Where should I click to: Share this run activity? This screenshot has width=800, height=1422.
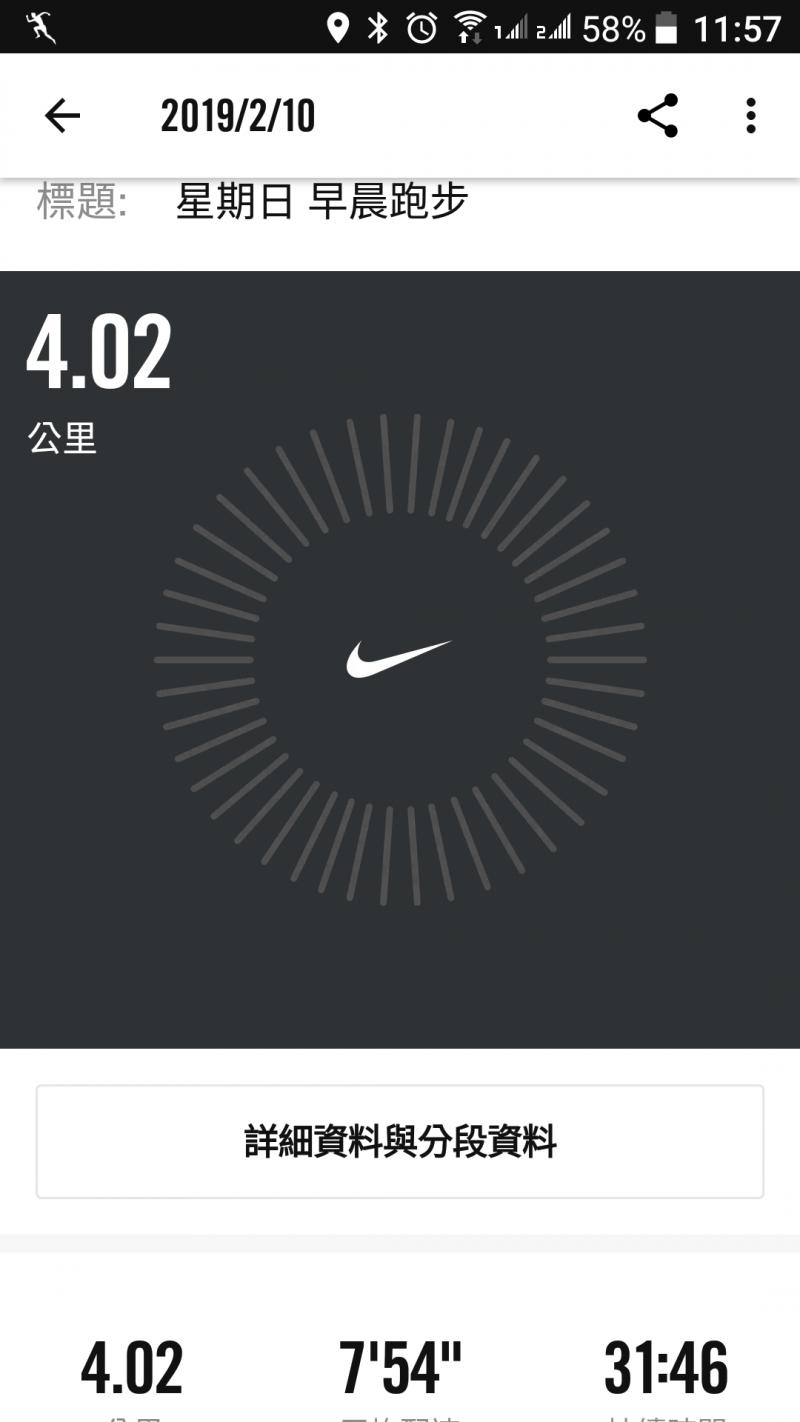tap(657, 116)
